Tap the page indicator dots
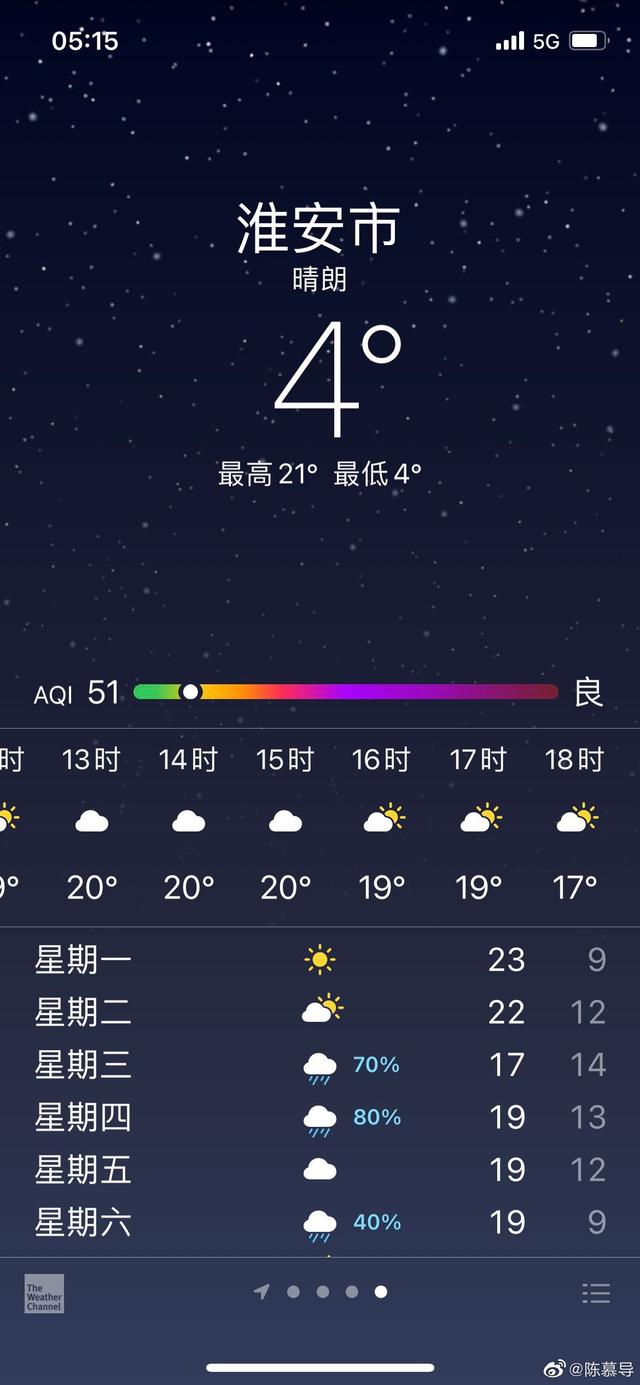Viewport: 640px width, 1385px height. (x=320, y=1292)
